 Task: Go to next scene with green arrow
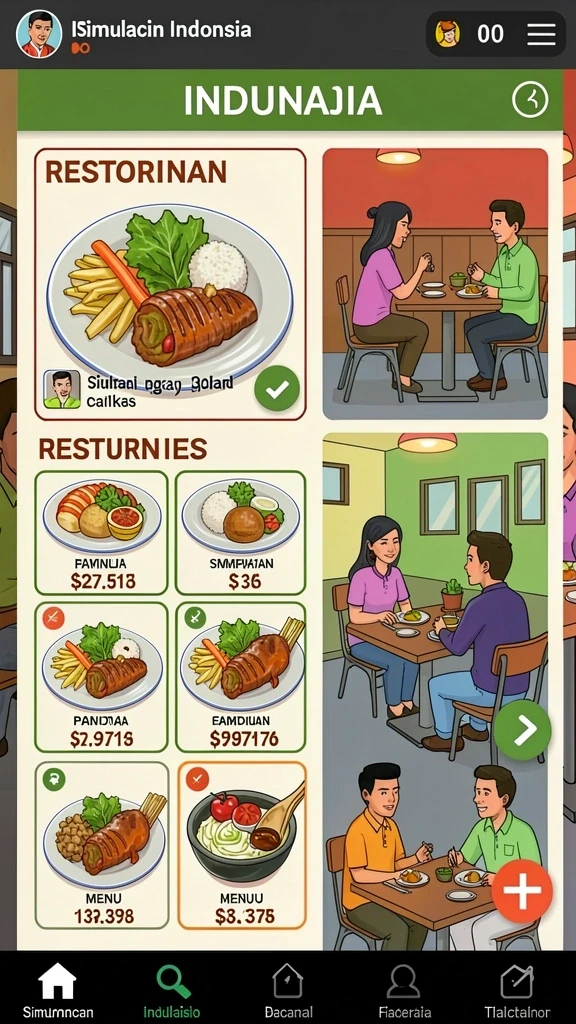(x=522, y=730)
